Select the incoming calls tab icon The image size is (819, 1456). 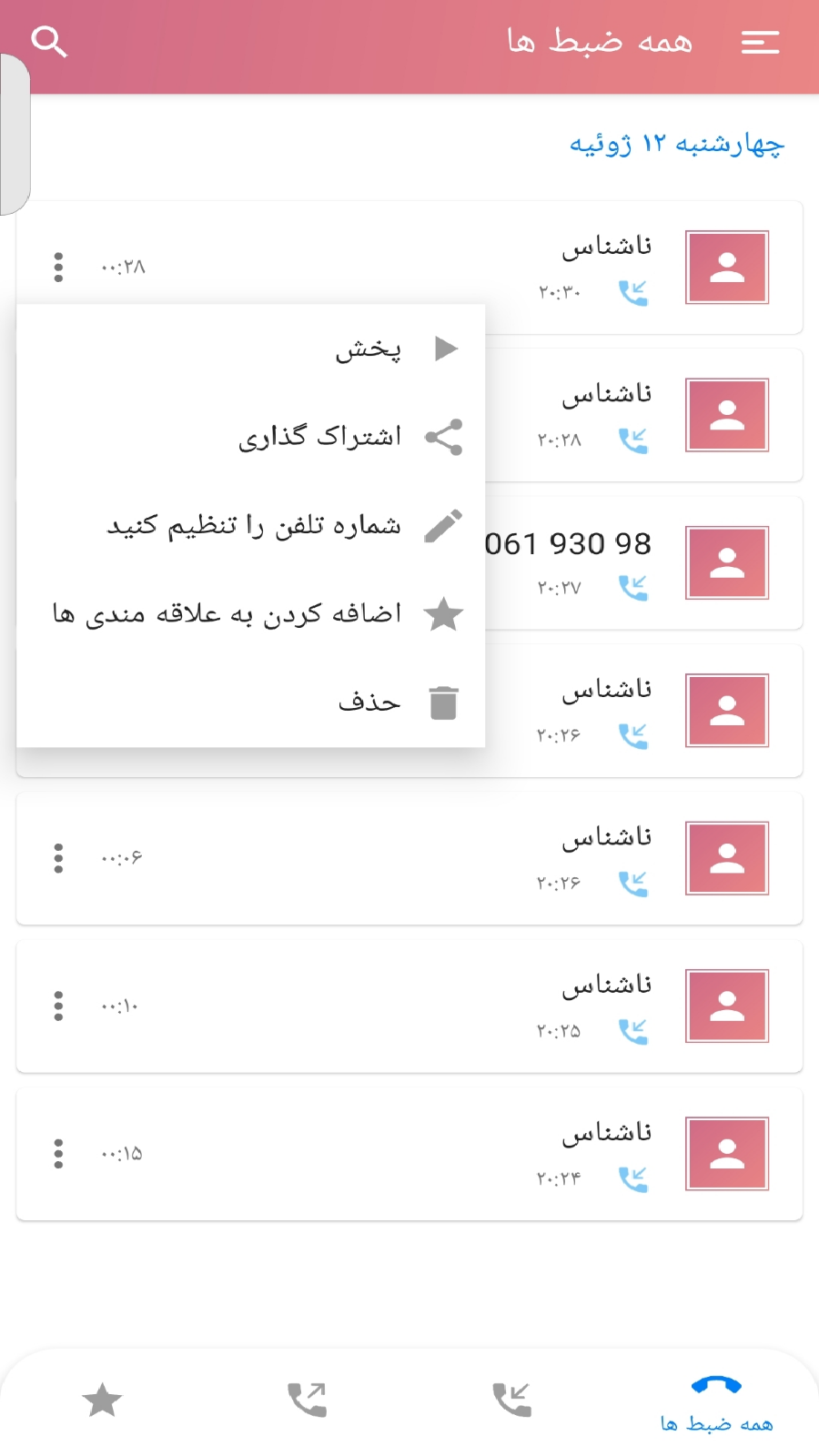pos(512,1399)
